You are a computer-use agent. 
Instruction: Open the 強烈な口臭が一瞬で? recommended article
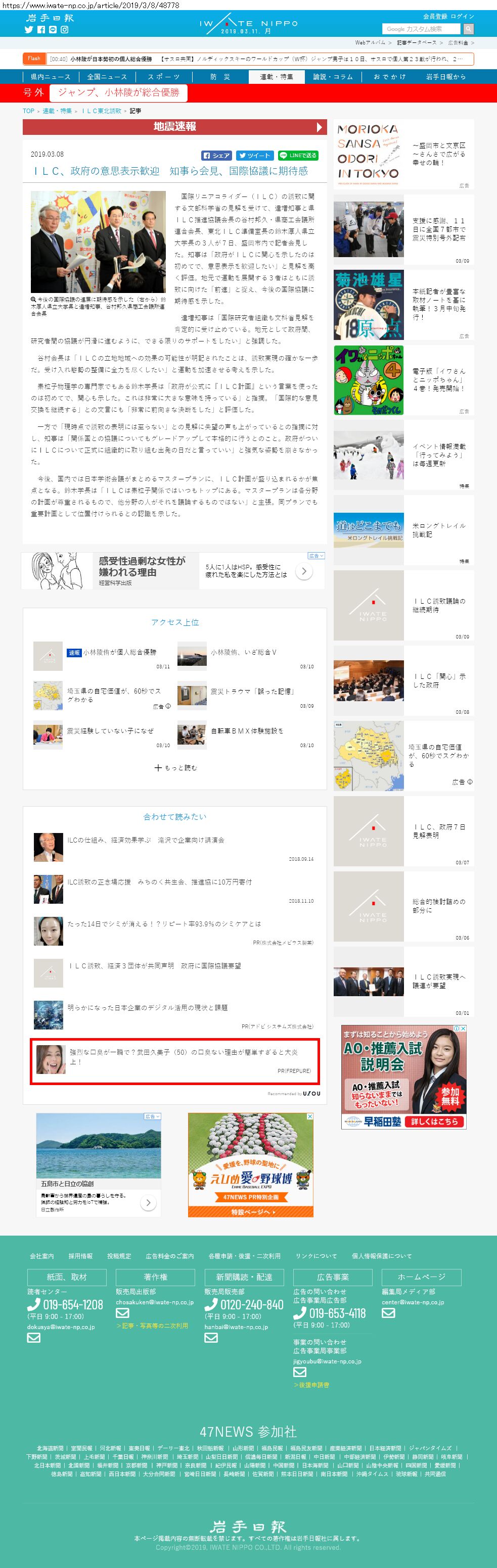point(183,1056)
